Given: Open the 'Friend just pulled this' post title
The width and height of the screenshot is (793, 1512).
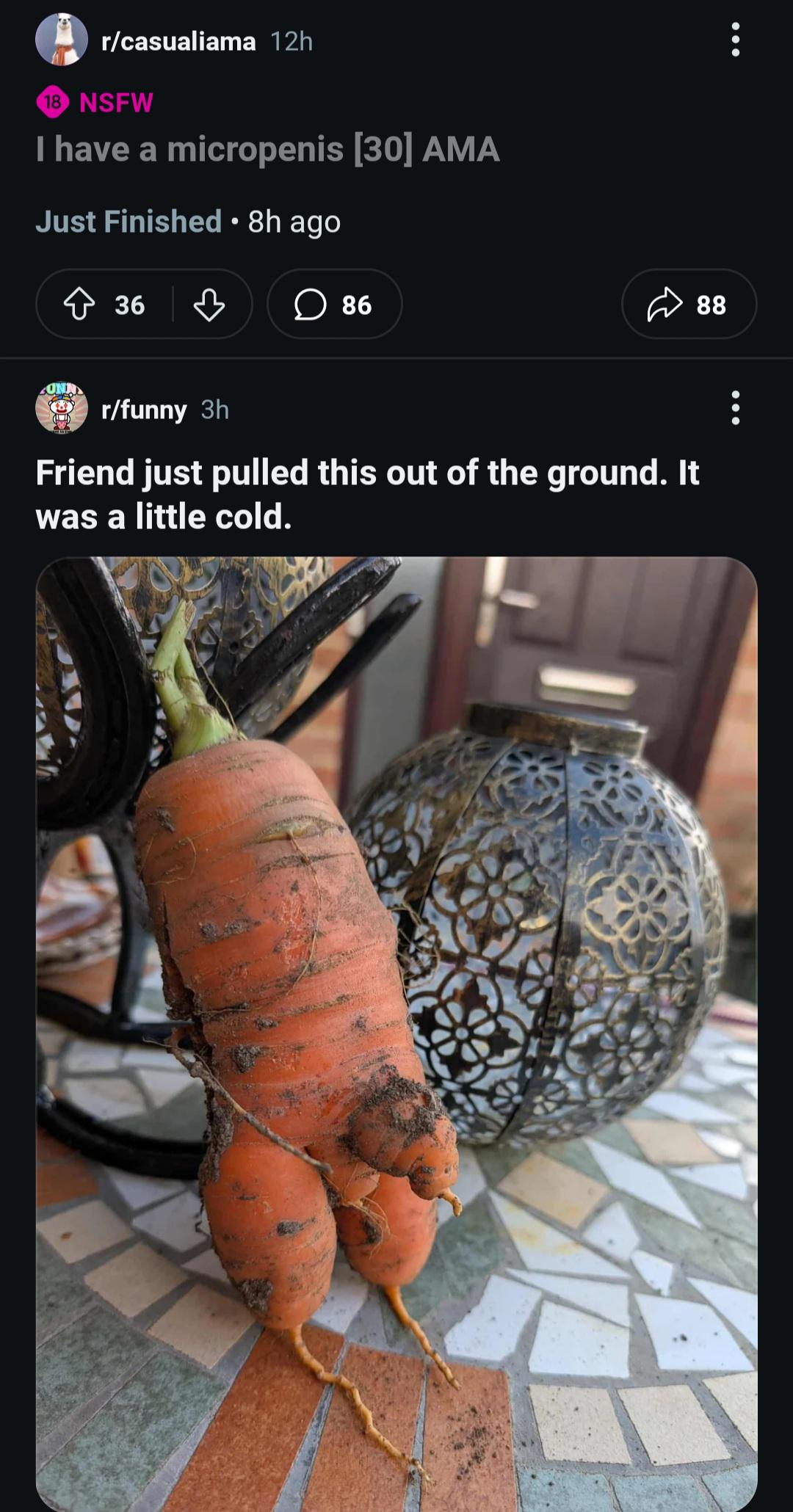Looking at the screenshot, I should point(367,494).
